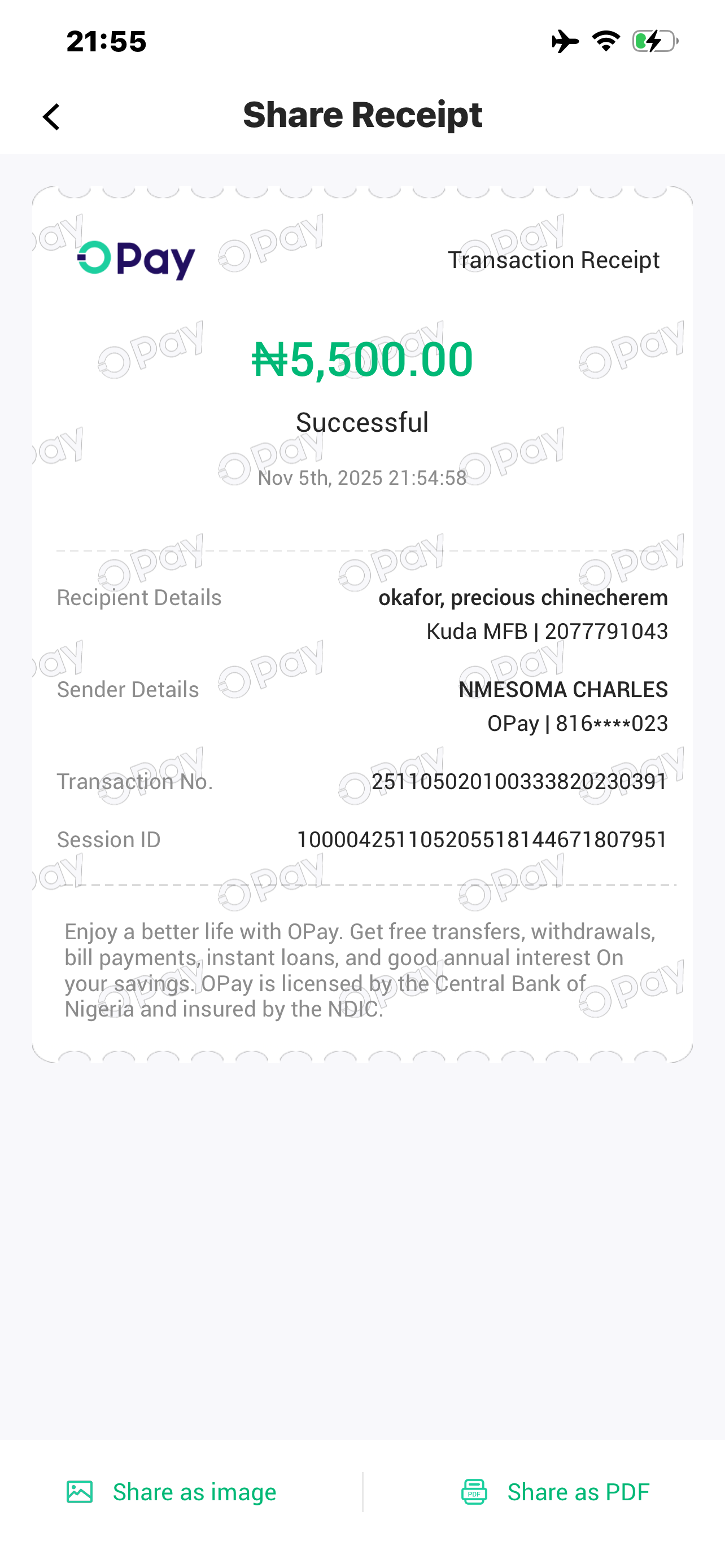Share receipt as PDF
Viewport: 725px width, 1568px height.
554,1491
